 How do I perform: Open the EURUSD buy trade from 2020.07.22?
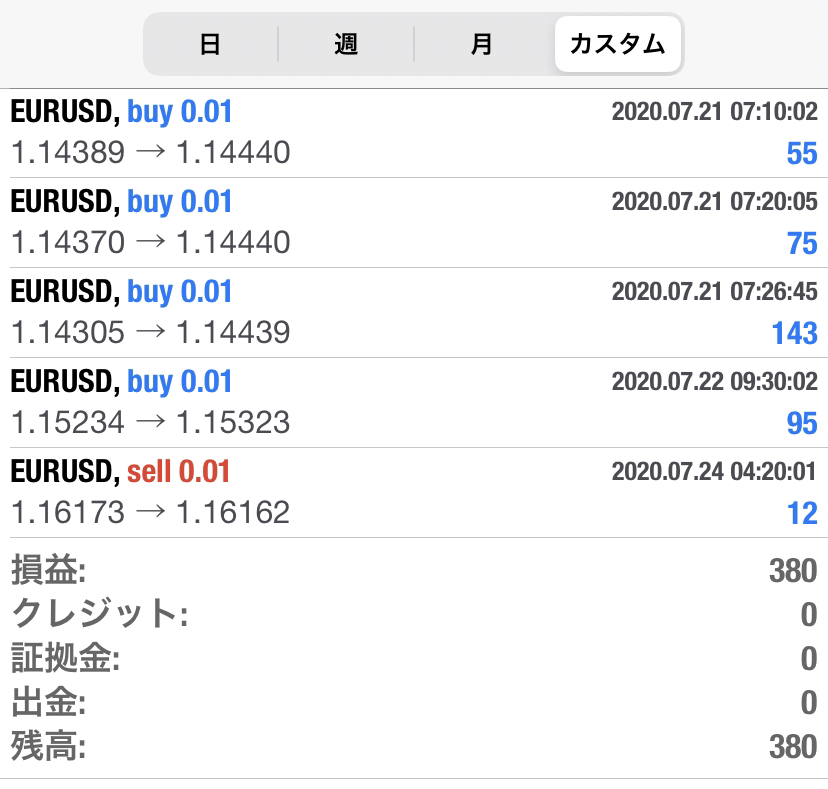414,403
